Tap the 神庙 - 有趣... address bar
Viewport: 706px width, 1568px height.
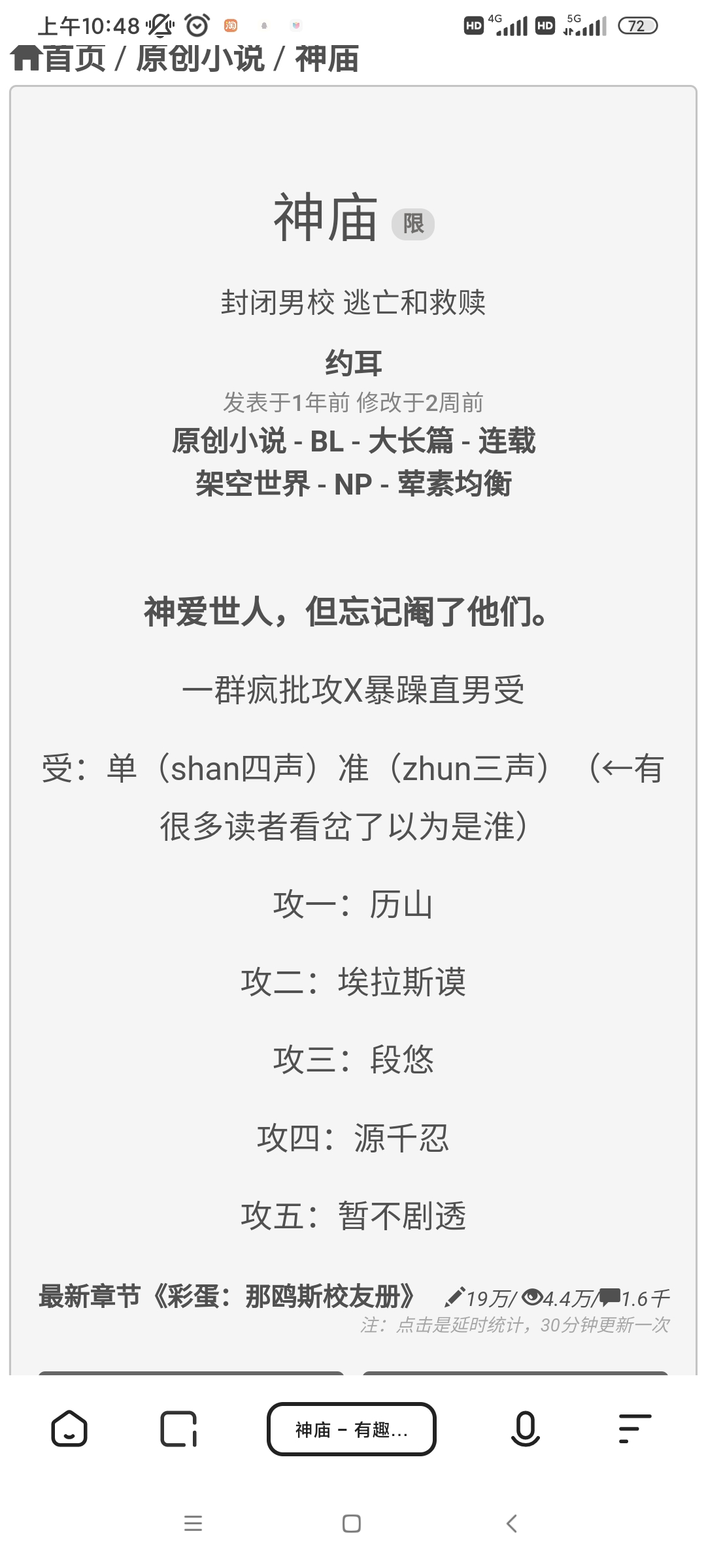click(352, 1429)
